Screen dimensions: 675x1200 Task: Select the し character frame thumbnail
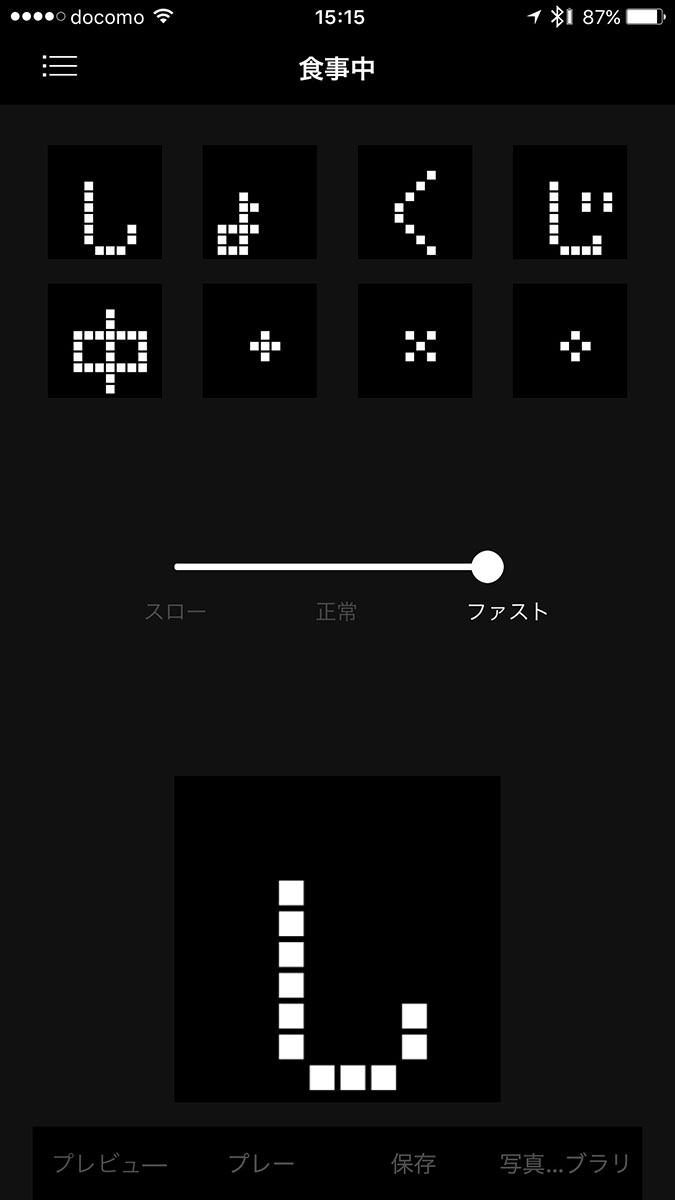coord(105,203)
